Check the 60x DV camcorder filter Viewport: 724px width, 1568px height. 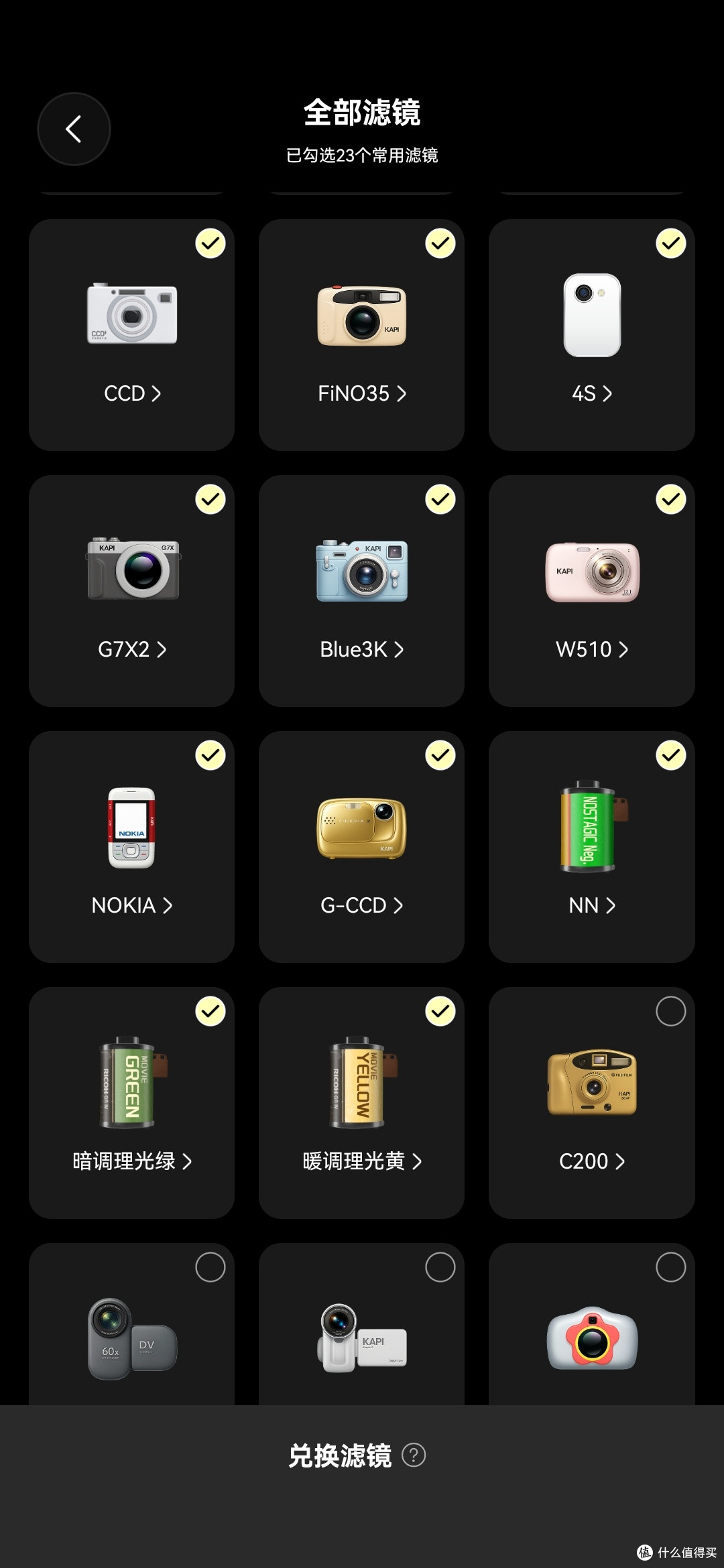(x=210, y=1267)
